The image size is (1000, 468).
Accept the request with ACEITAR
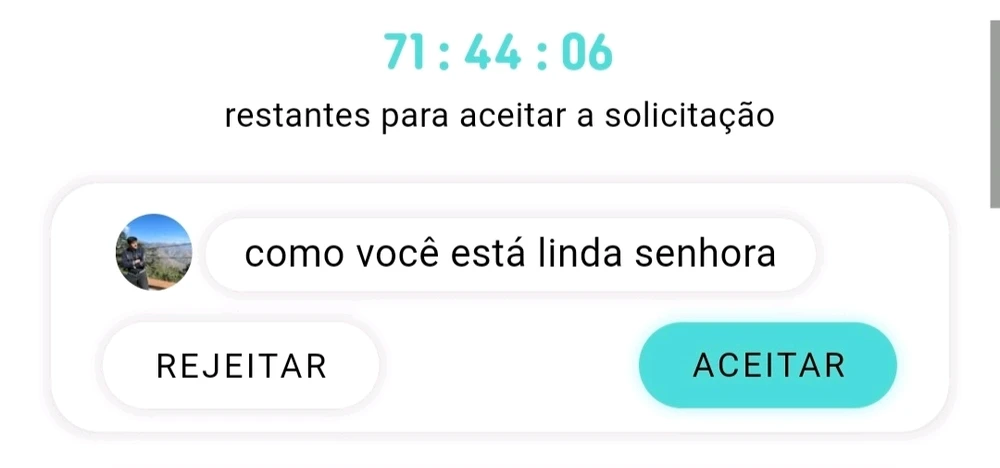(767, 365)
